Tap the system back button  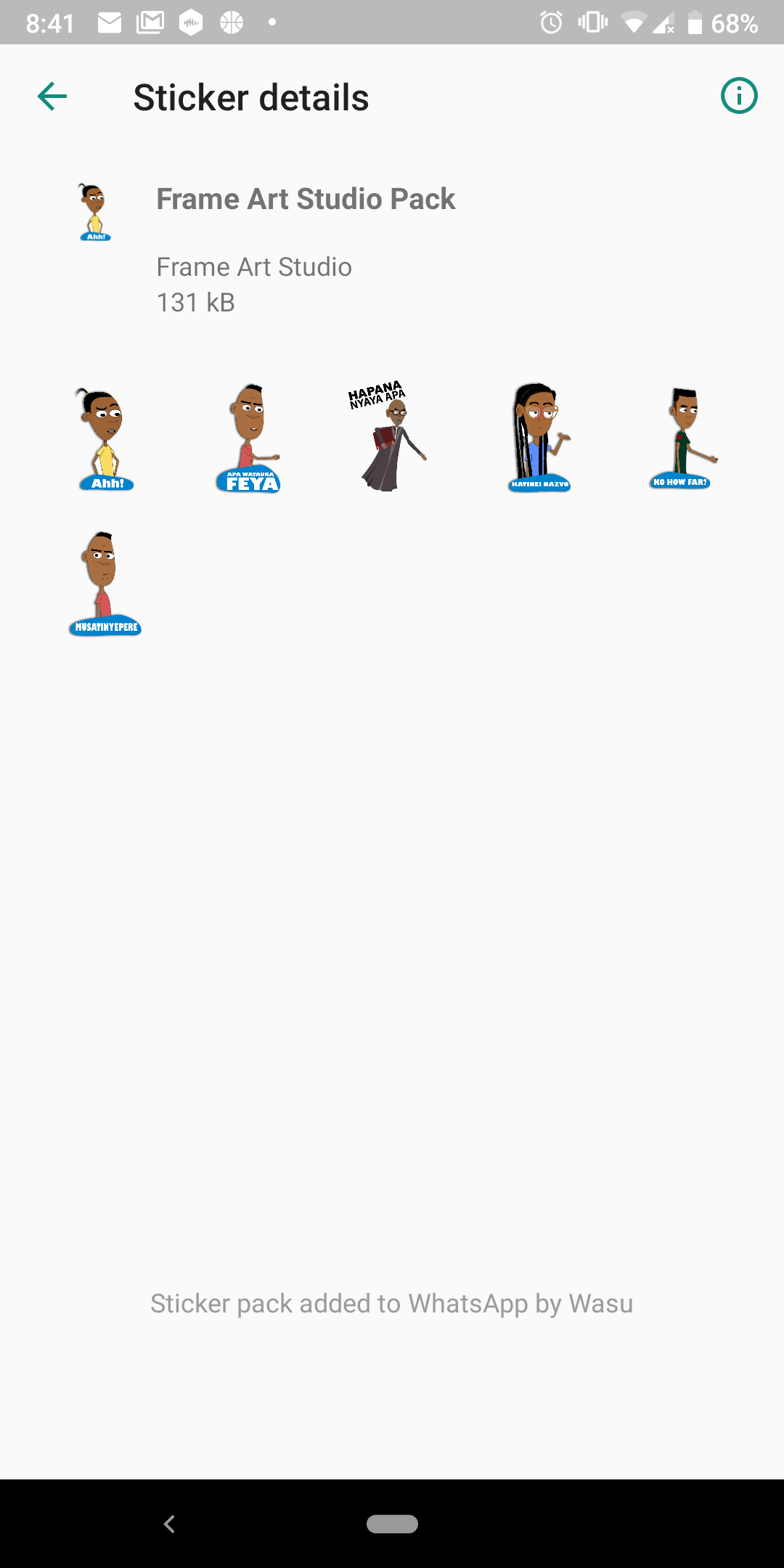click(x=169, y=1524)
